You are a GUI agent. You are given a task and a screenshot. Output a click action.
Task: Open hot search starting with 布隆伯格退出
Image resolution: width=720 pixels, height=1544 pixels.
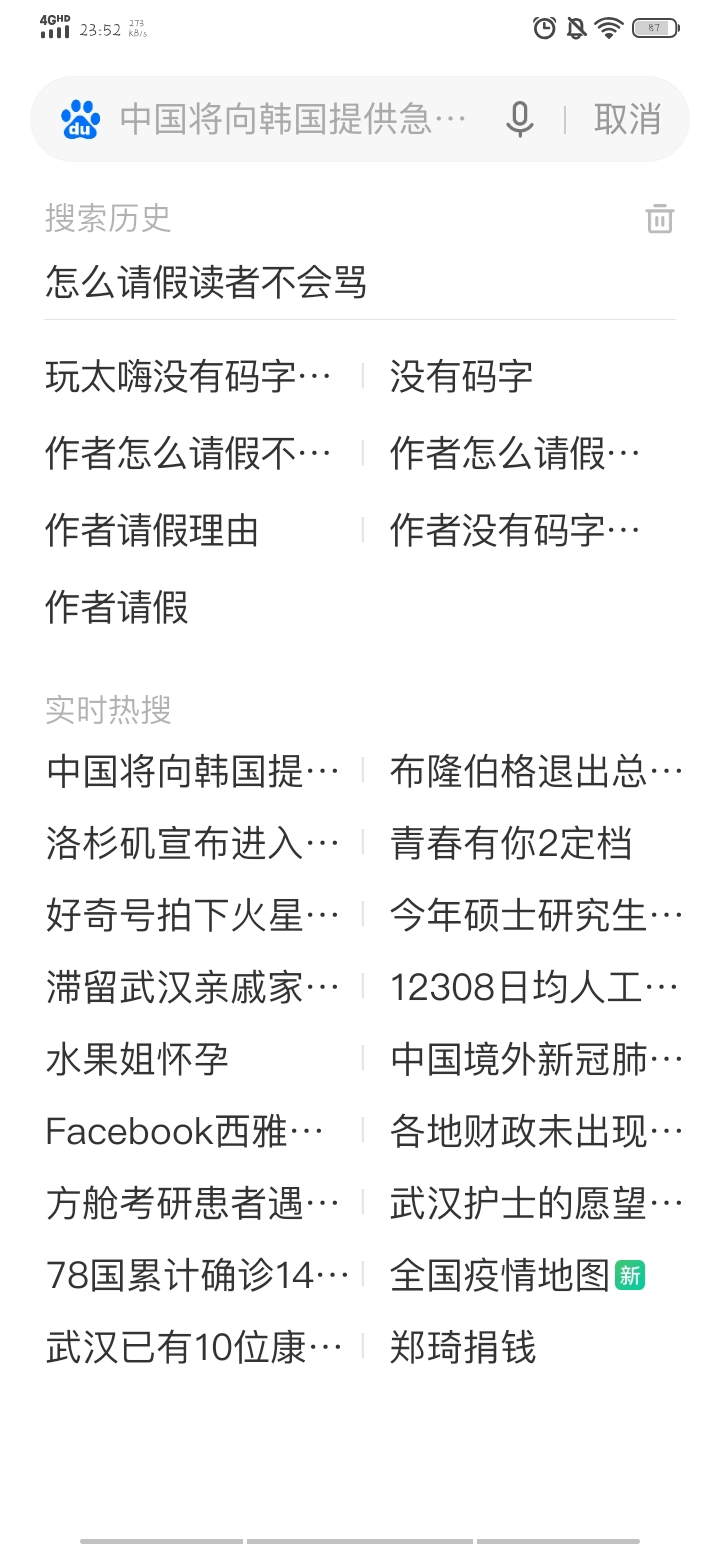537,771
